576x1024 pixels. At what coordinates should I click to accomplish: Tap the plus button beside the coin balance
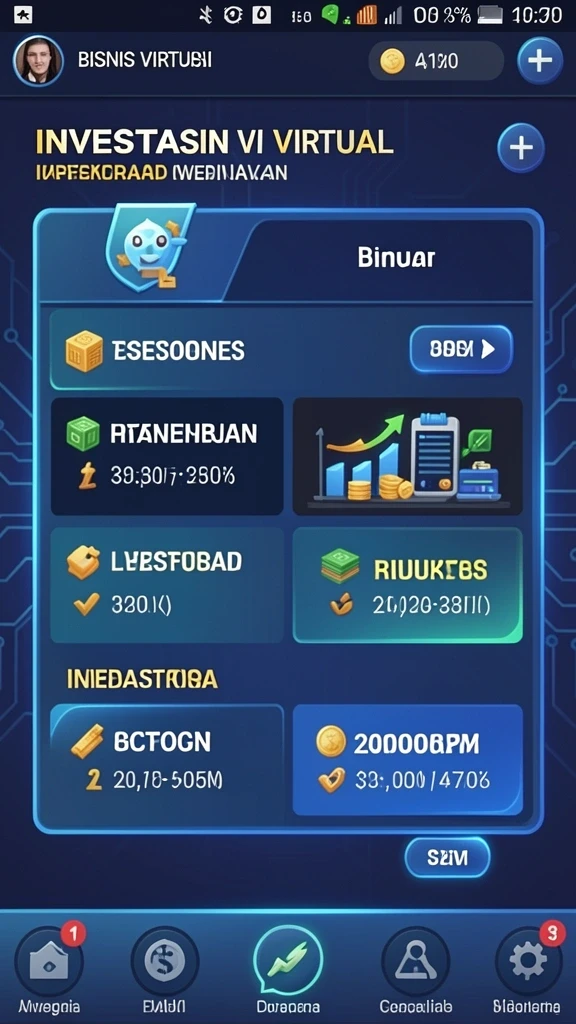539,61
